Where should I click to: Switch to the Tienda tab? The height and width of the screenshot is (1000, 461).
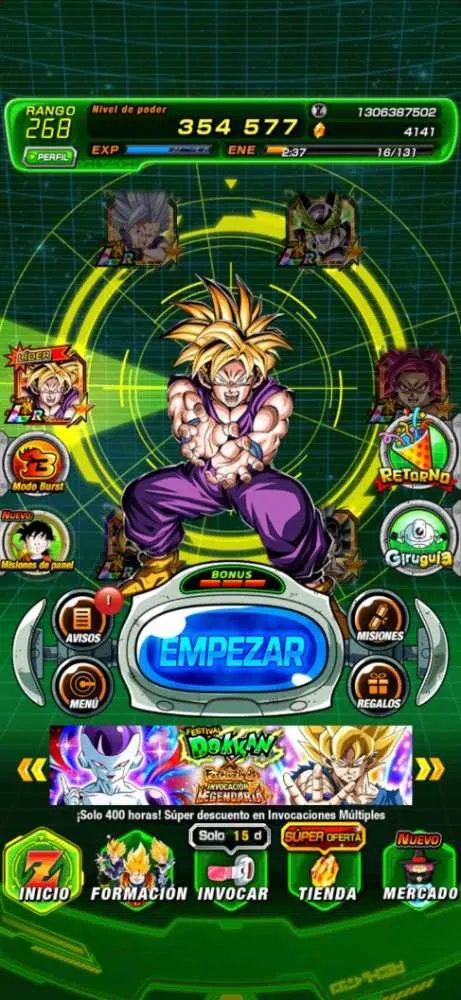326,871
